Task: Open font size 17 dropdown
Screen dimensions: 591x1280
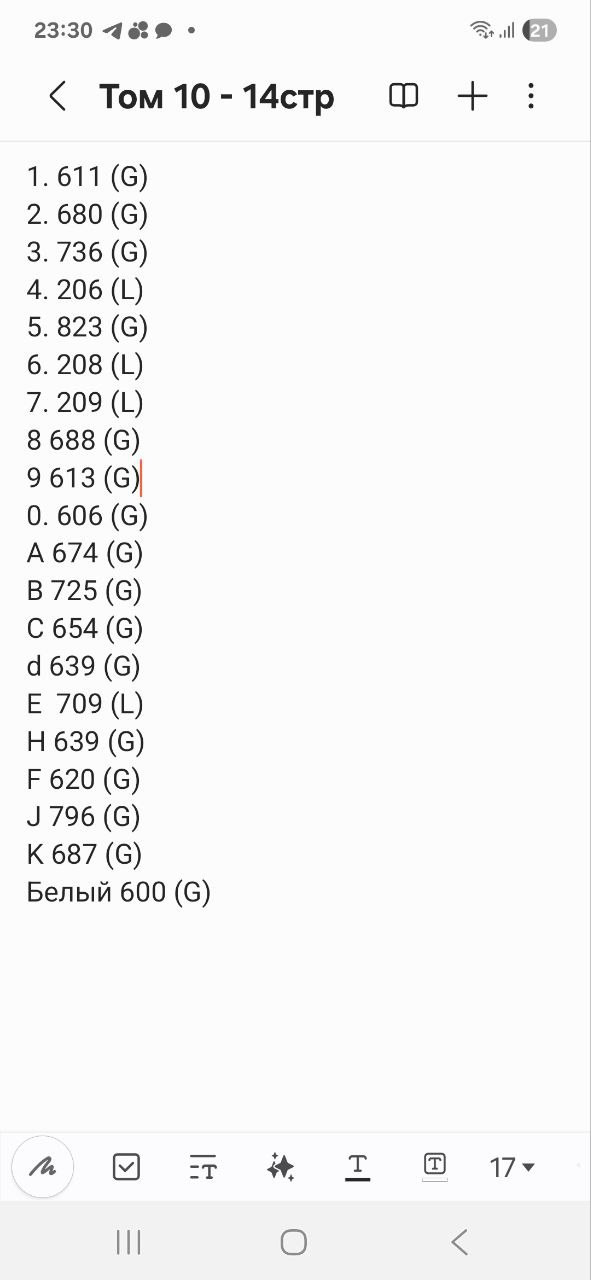Action: tap(512, 1166)
